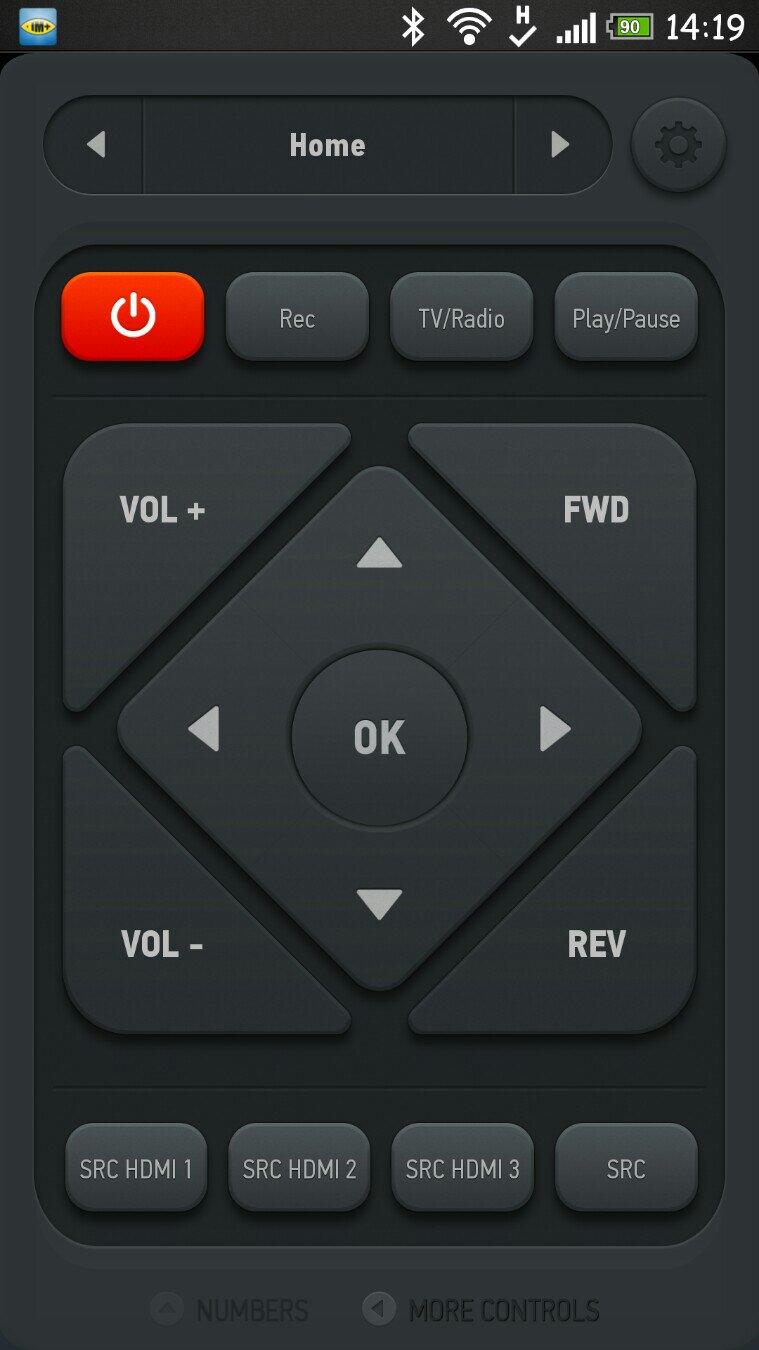The height and width of the screenshot is (1350, 759).
Task: Increase volume with VOL +
Action: pos(162,510)
